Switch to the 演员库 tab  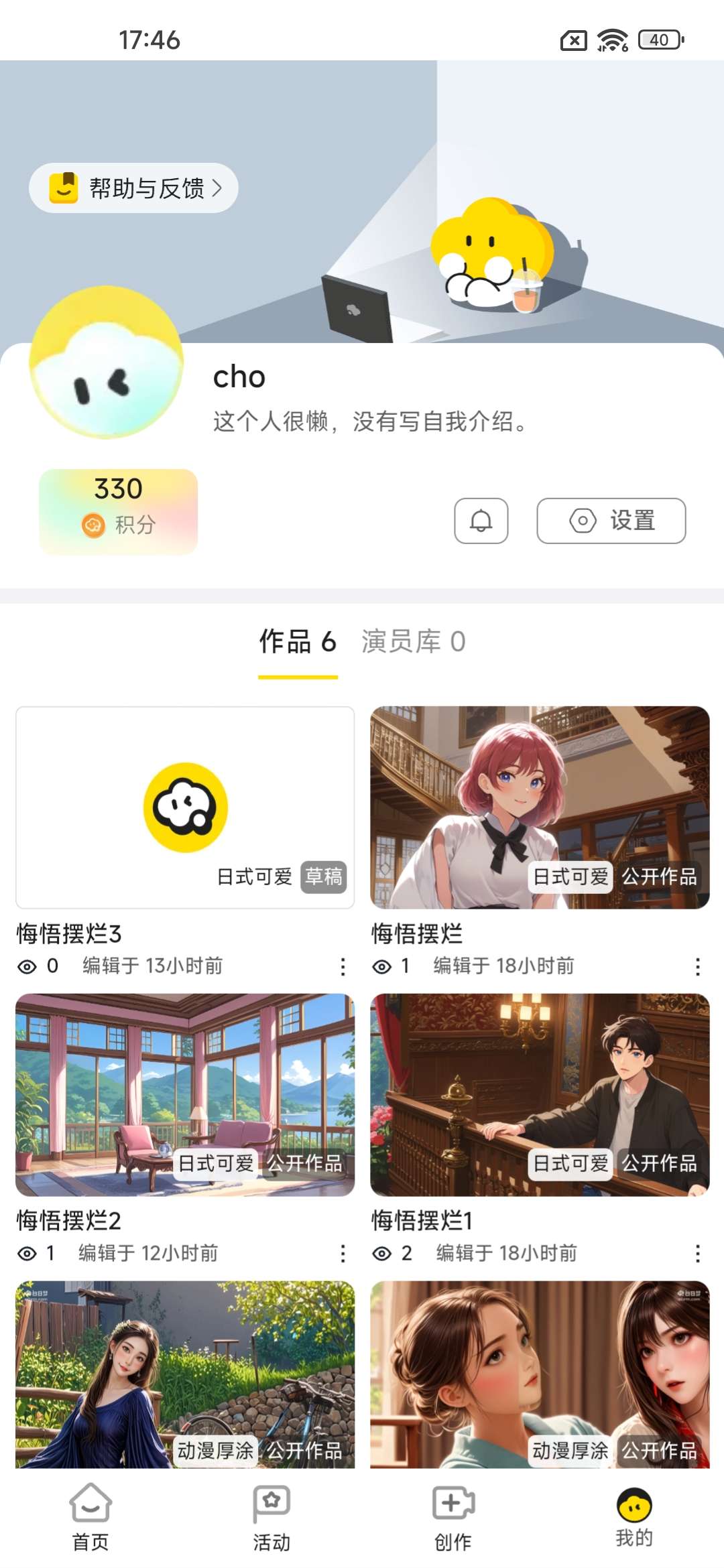[x=413, y=642]
